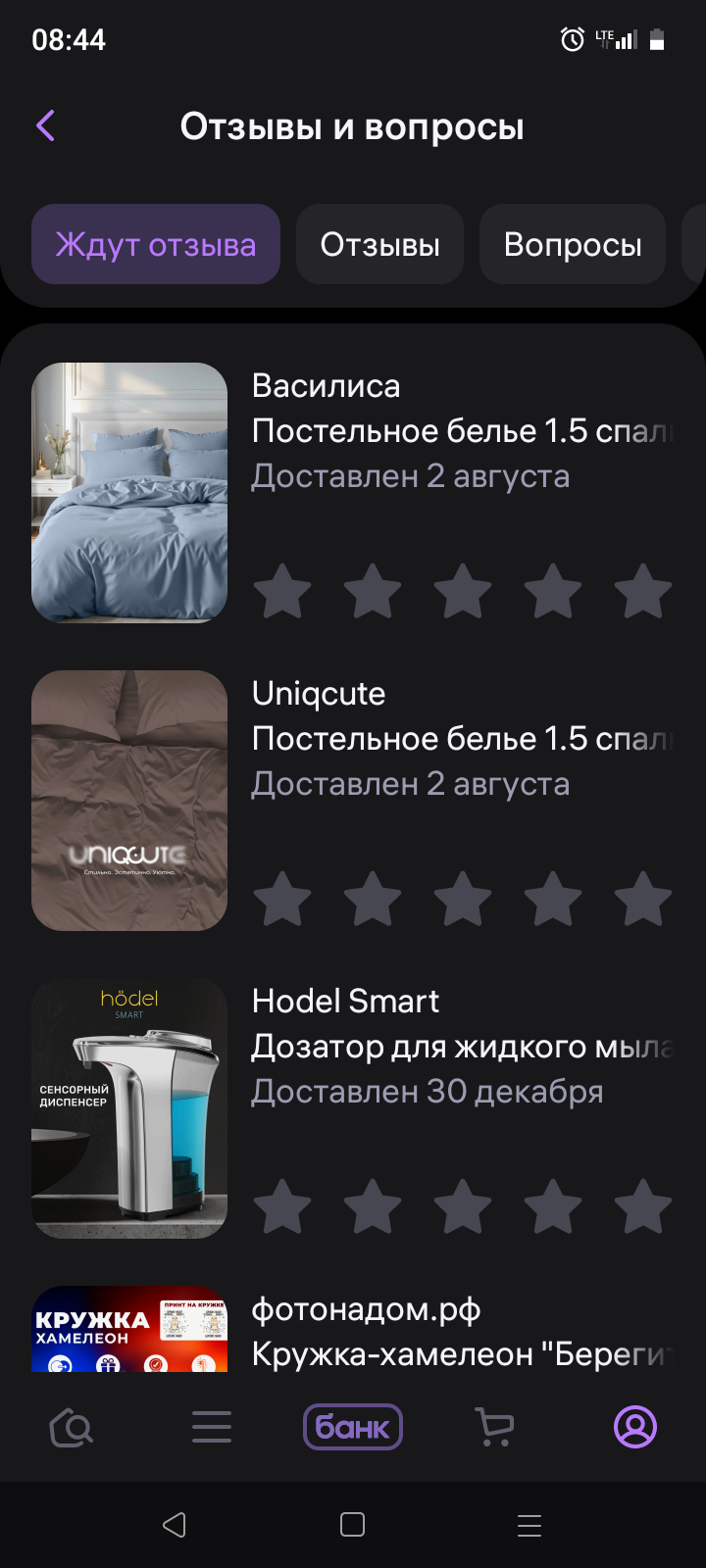Rate the Hodel Smart dispenser four stars
The height and width of the screenshot is (1568, 706).
(553, 1206)
